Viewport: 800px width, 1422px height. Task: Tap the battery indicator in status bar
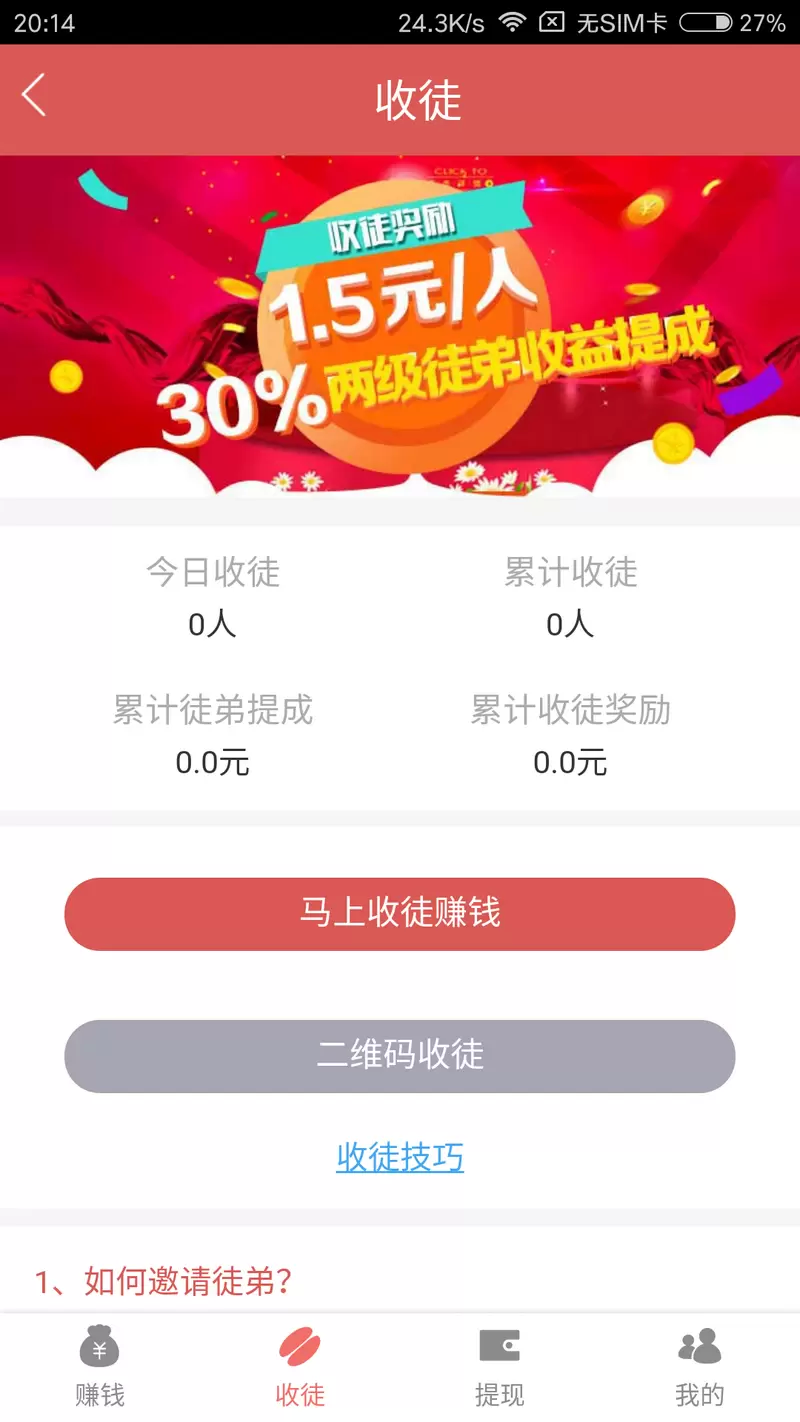click(x=706, y=20)
